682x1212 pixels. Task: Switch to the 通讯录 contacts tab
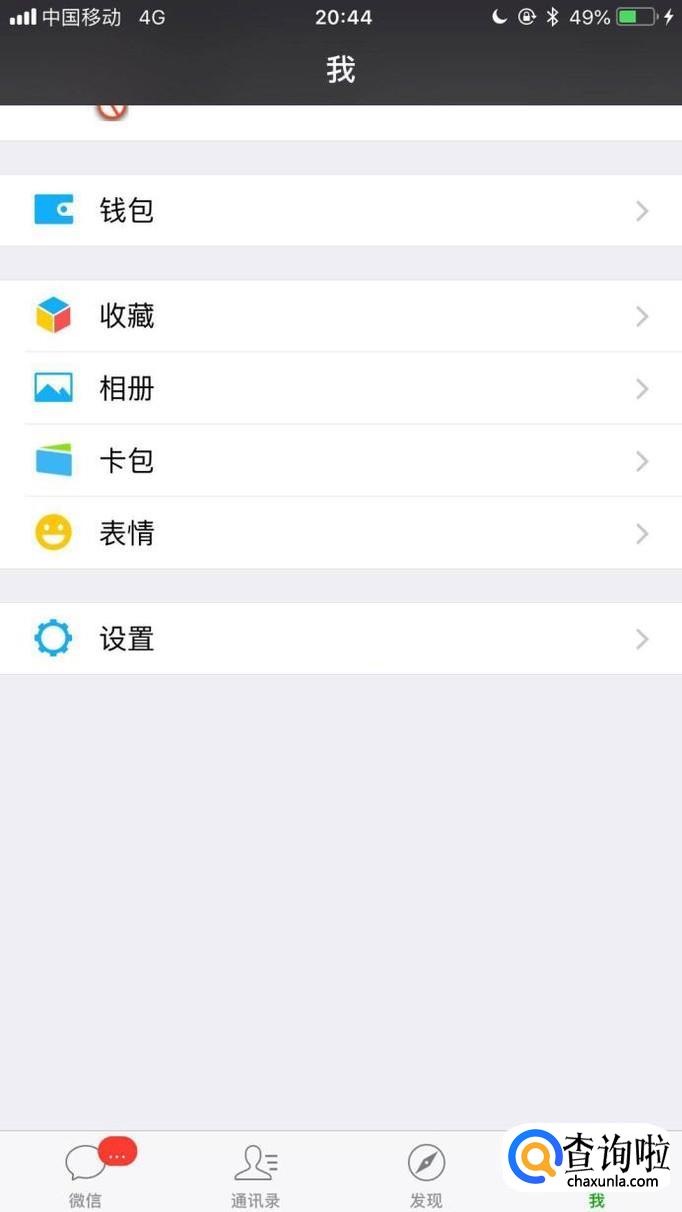click(256, 1174)
